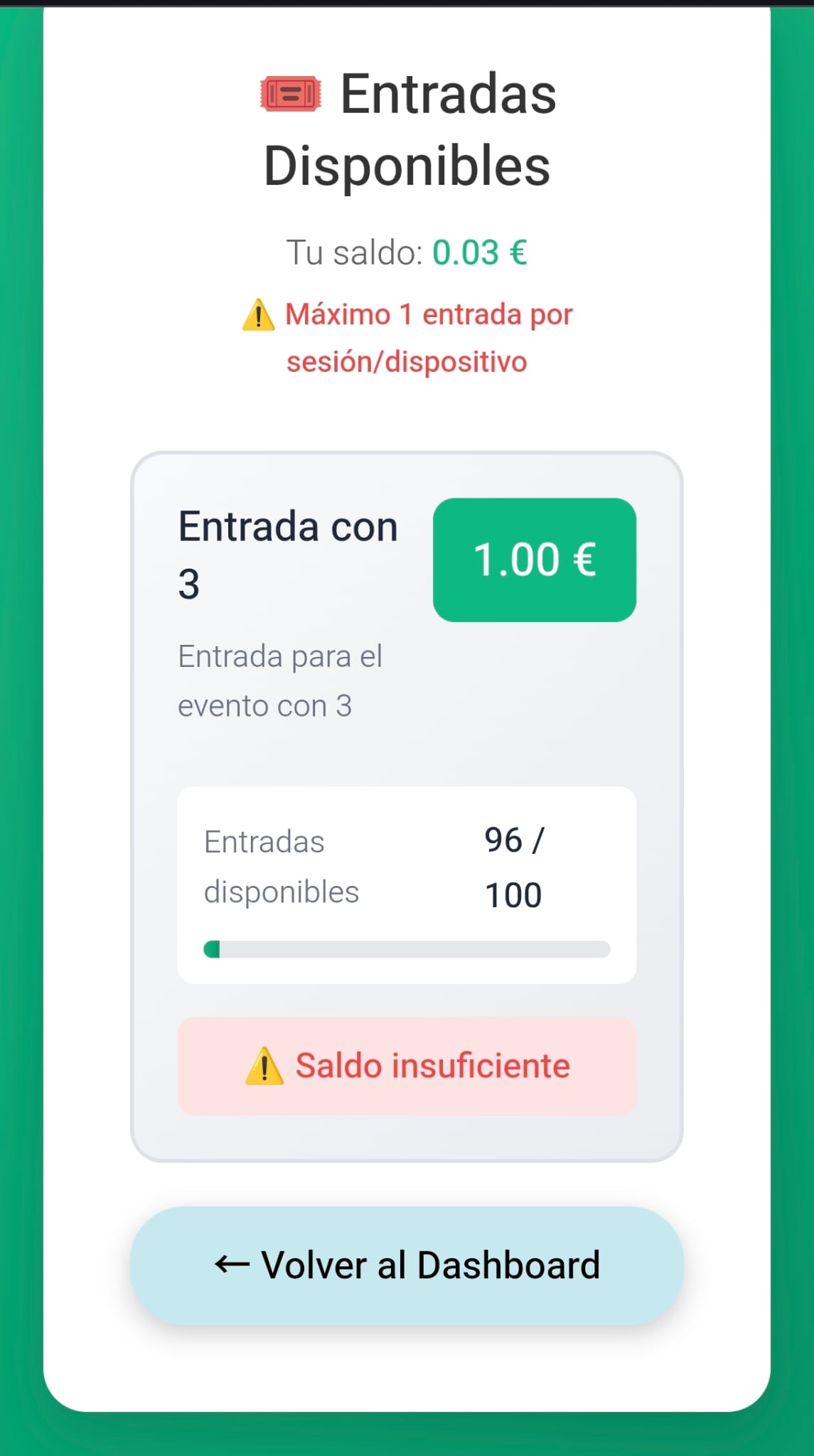The width and height of the screenshot is (814, 1456).
Task: Click the 0.03 € balance amount
Action: click(x=481, y=252)
